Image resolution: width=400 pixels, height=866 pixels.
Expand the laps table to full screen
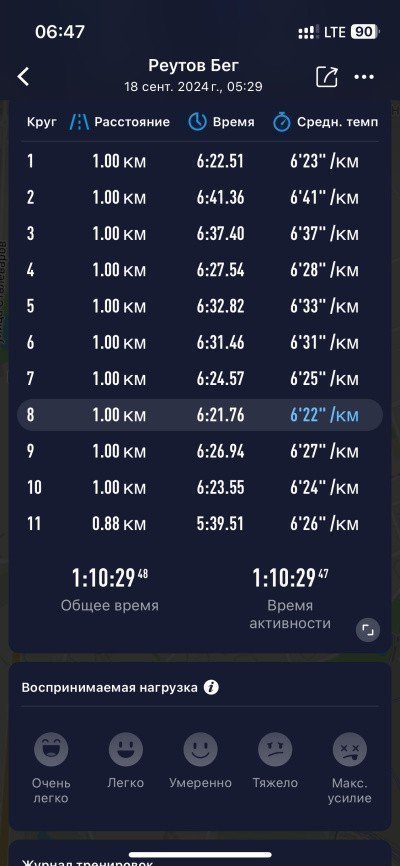coord(368,629)
